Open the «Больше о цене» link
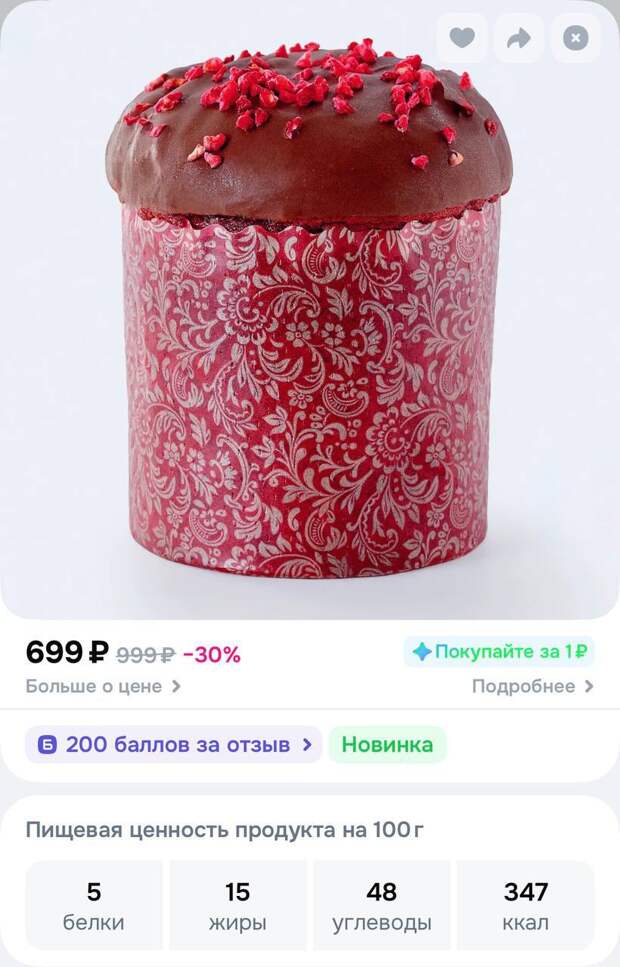This screenshot has height=967, width=620. tap(103, 686)
